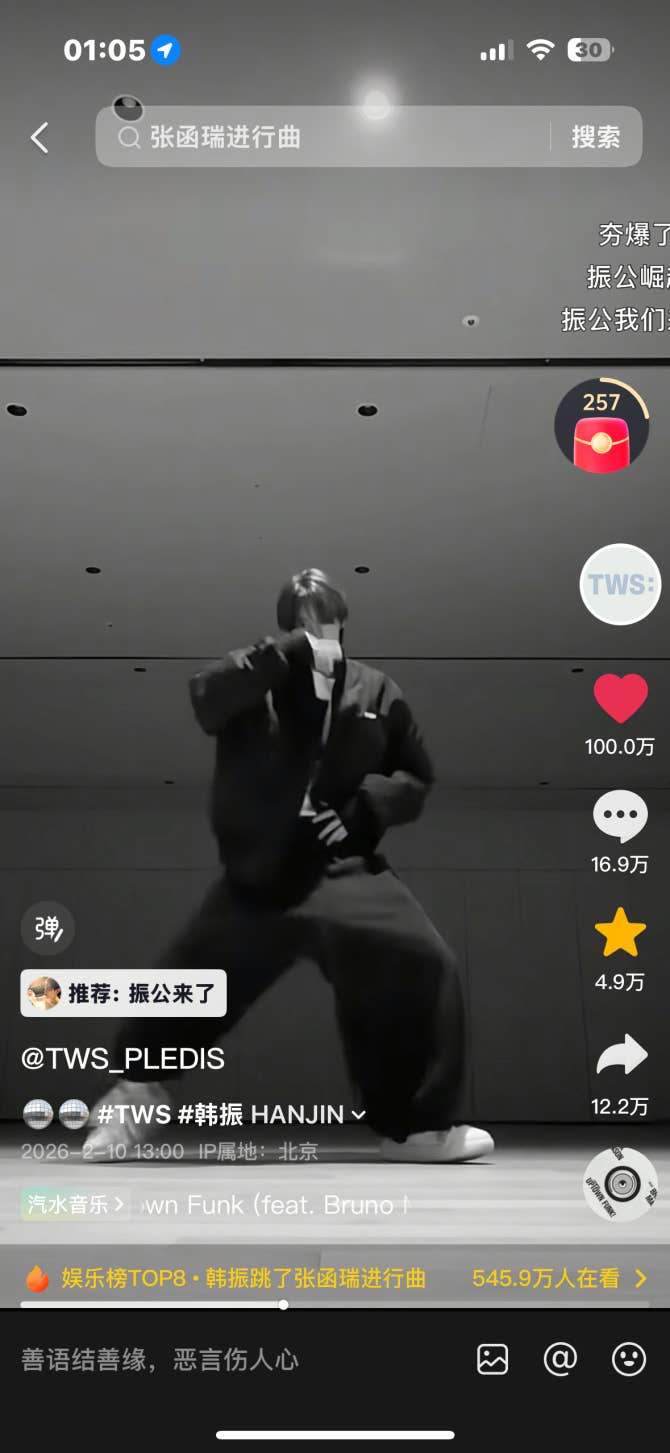Open the 推荐: 振公来了 chip
Viewport: 670px width, 1453px height.
tap(123, 993)
